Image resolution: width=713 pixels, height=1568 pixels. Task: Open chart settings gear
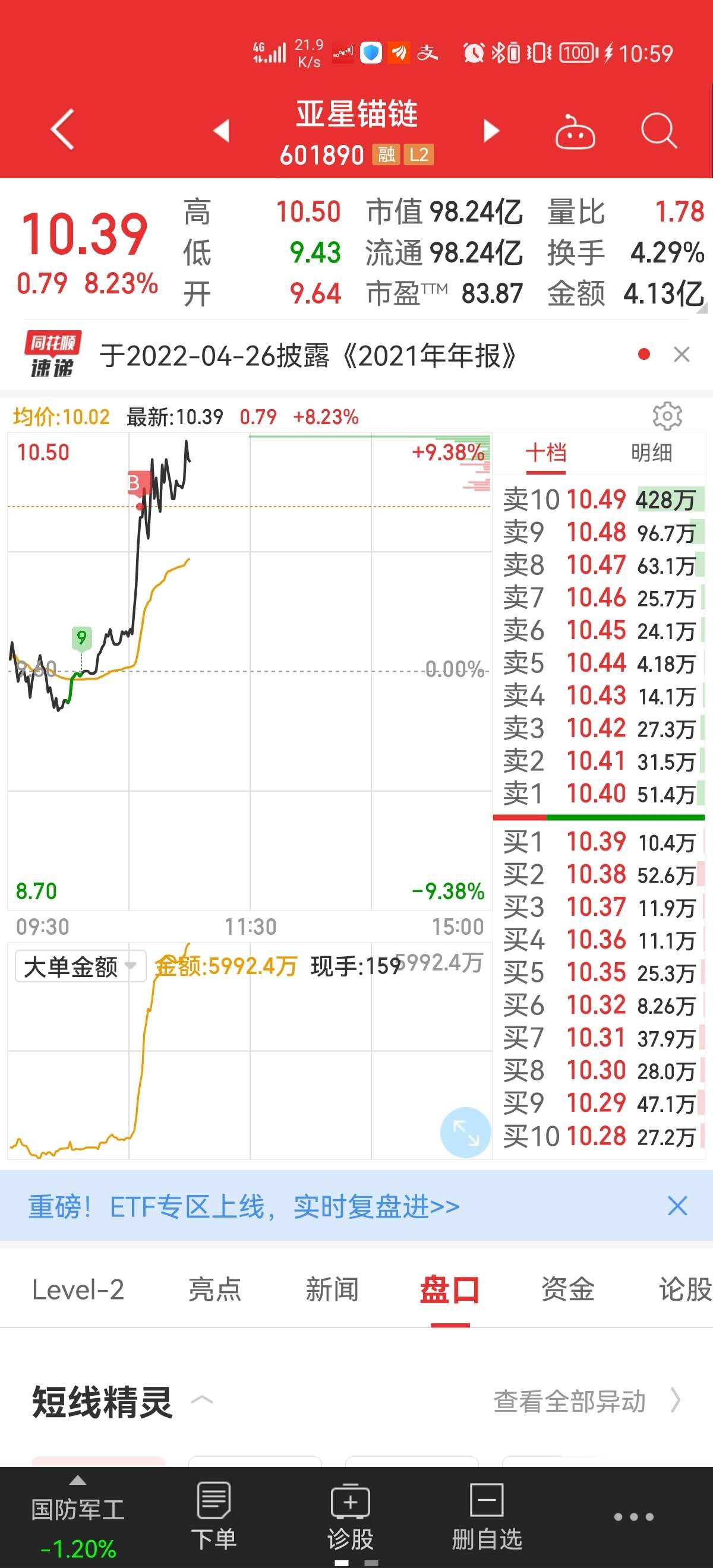[x=667, y=416]
